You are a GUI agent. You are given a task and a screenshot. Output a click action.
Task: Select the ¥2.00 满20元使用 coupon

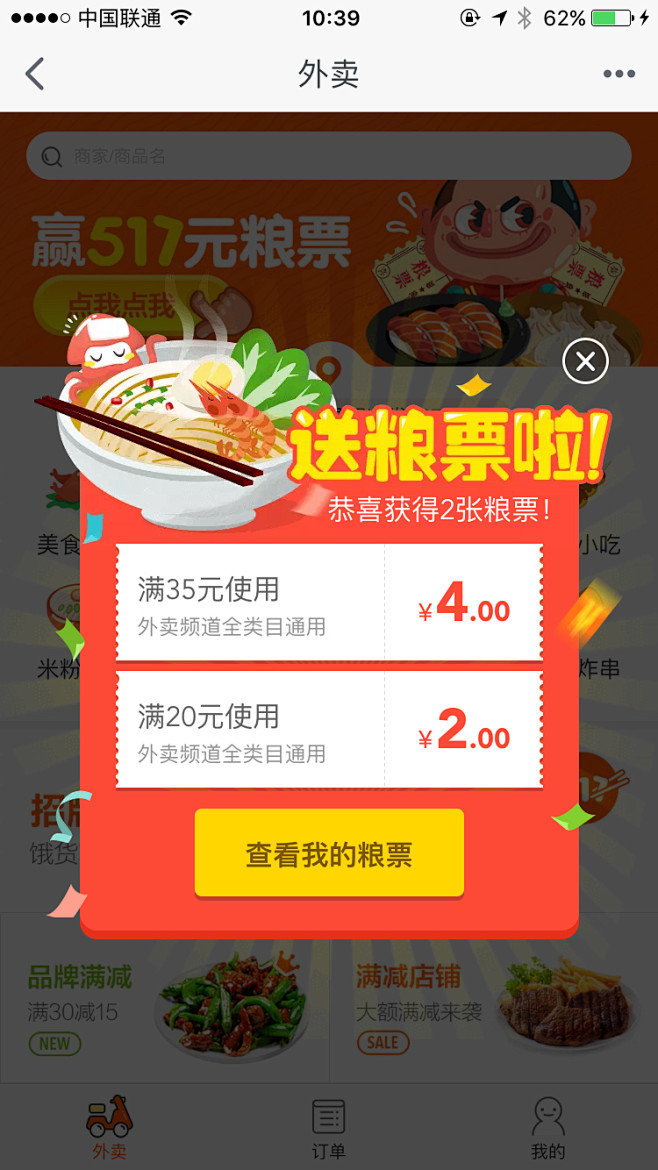(329, 731)
